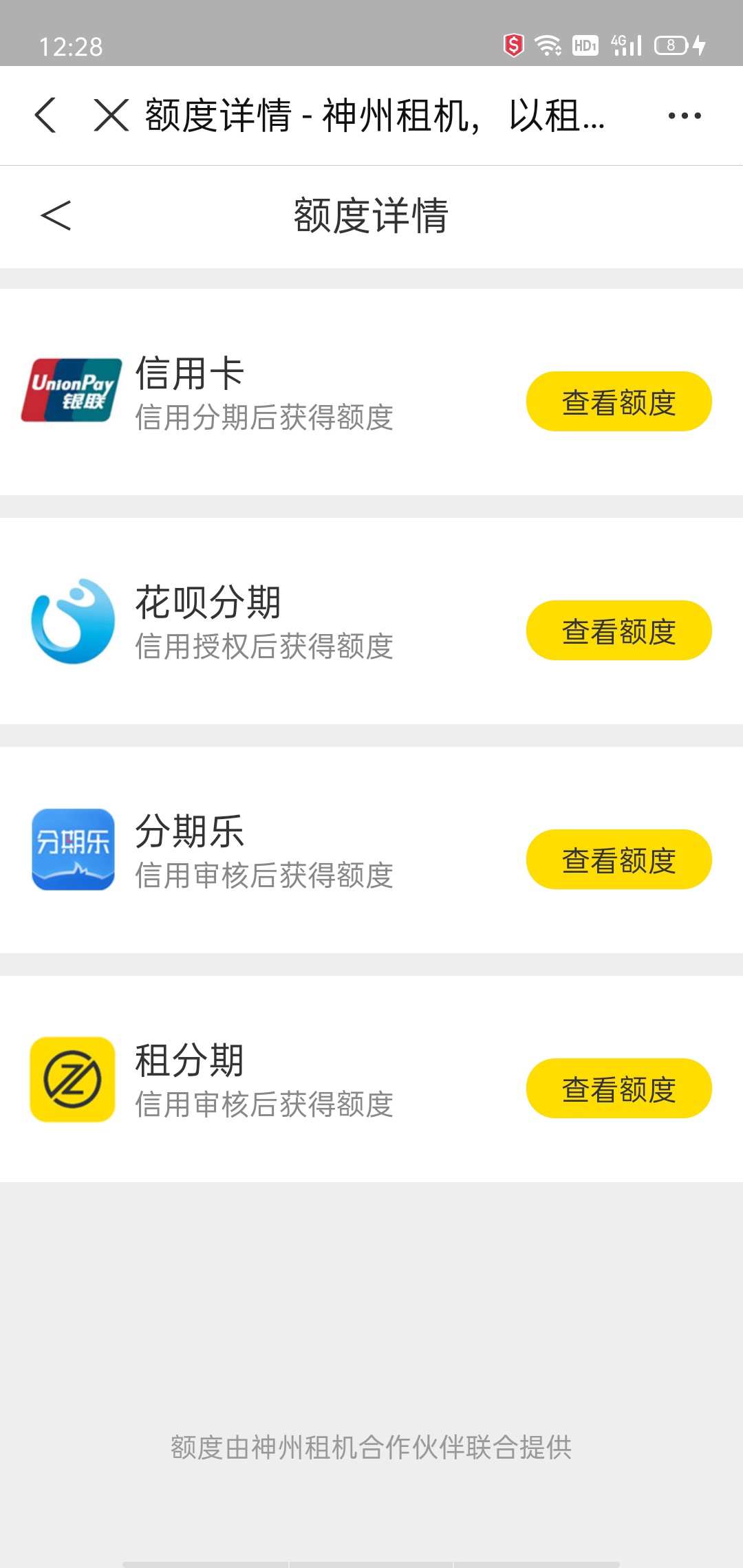Open the three-dot overflow menu

coord(685,116)
